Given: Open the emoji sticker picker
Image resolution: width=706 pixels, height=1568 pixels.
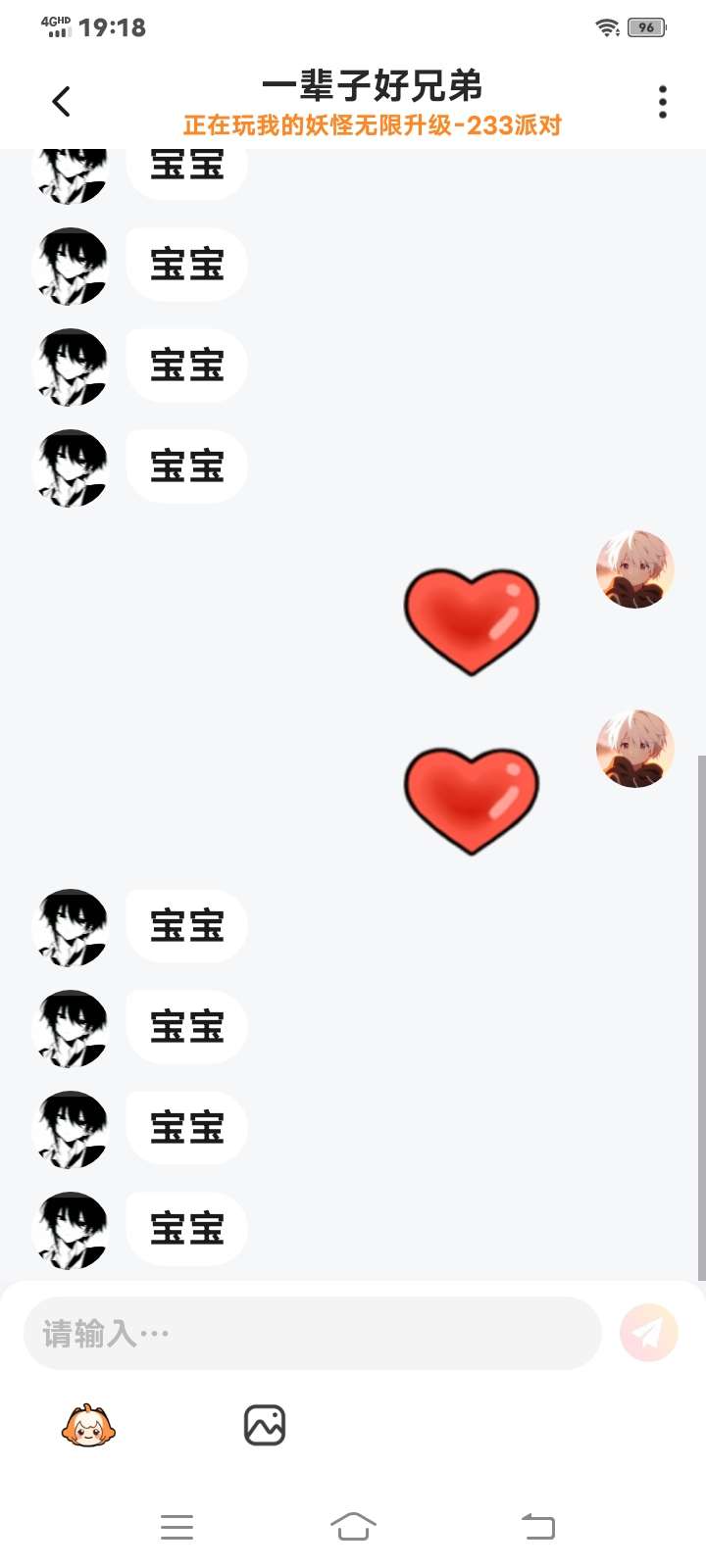Looking at the screenshot, I should coord(88,1426).
